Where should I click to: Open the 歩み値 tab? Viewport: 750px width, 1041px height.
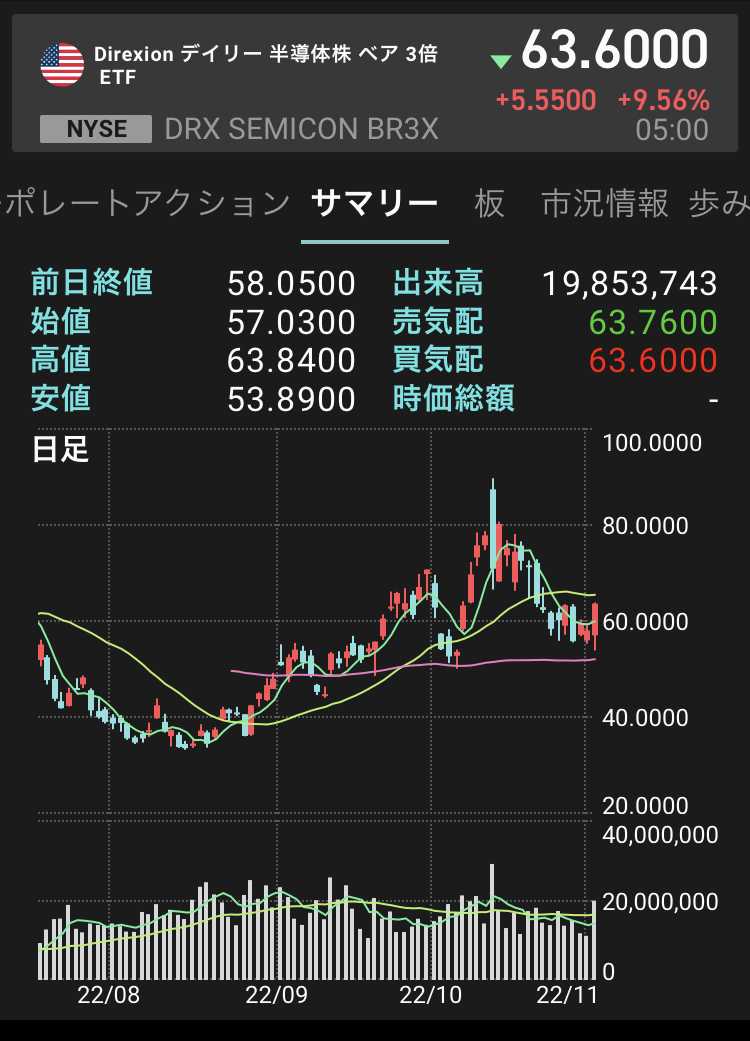(x=720, y=204)
